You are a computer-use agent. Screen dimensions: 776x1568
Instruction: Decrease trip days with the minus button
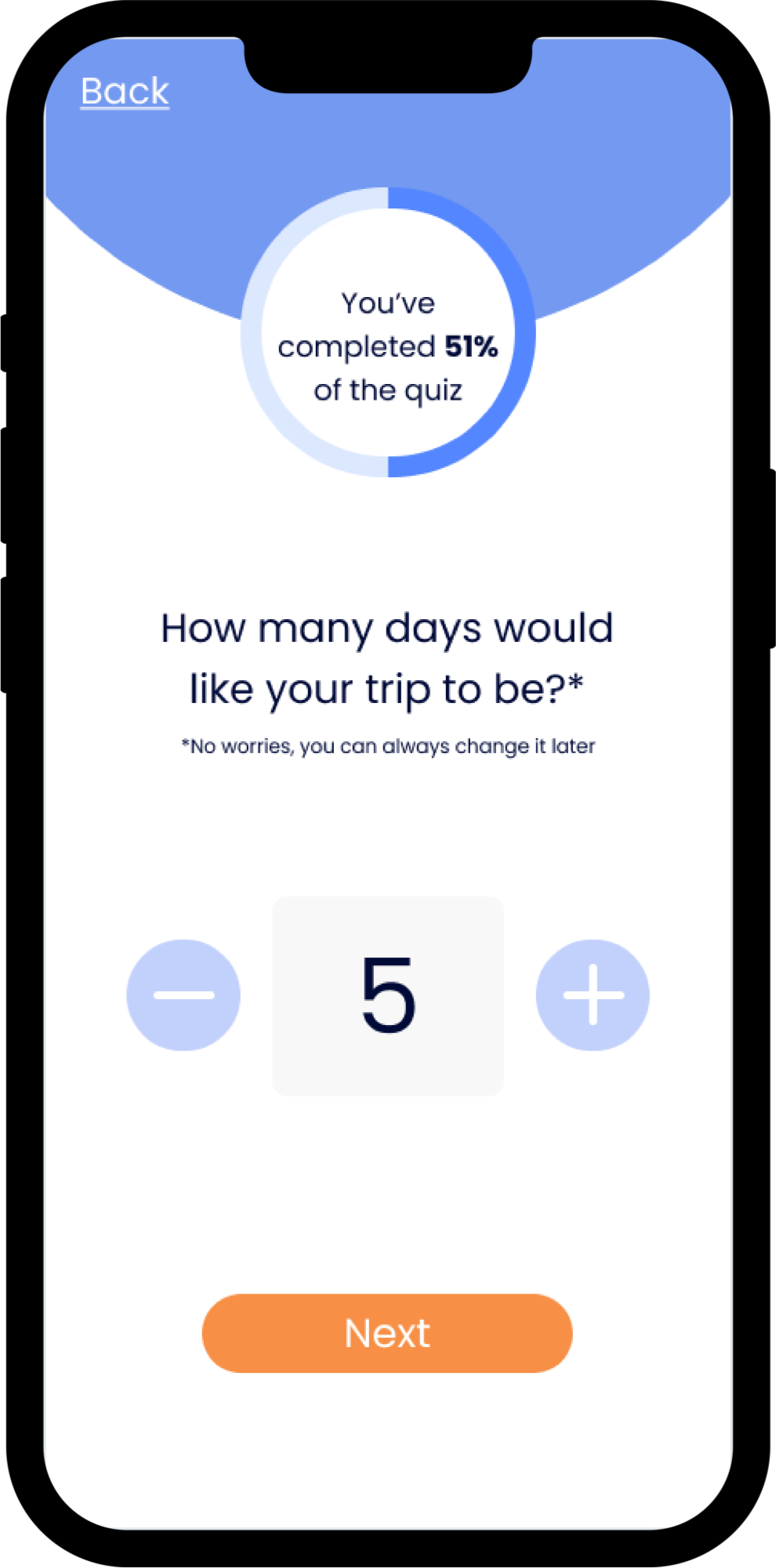(183, 995)
